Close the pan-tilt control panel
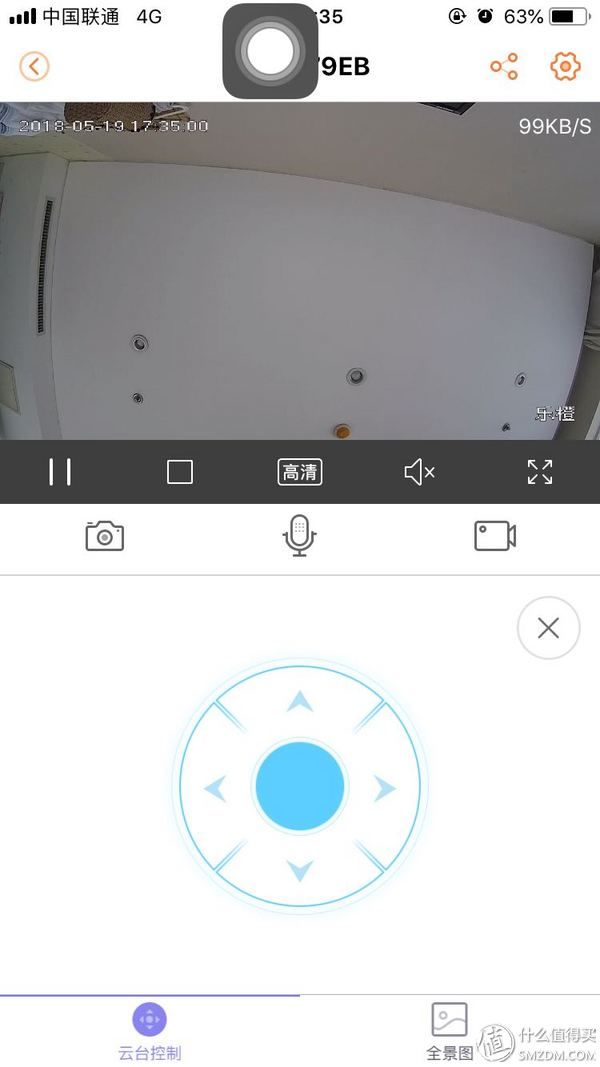600x1067 pixels. tap(548, 628)
